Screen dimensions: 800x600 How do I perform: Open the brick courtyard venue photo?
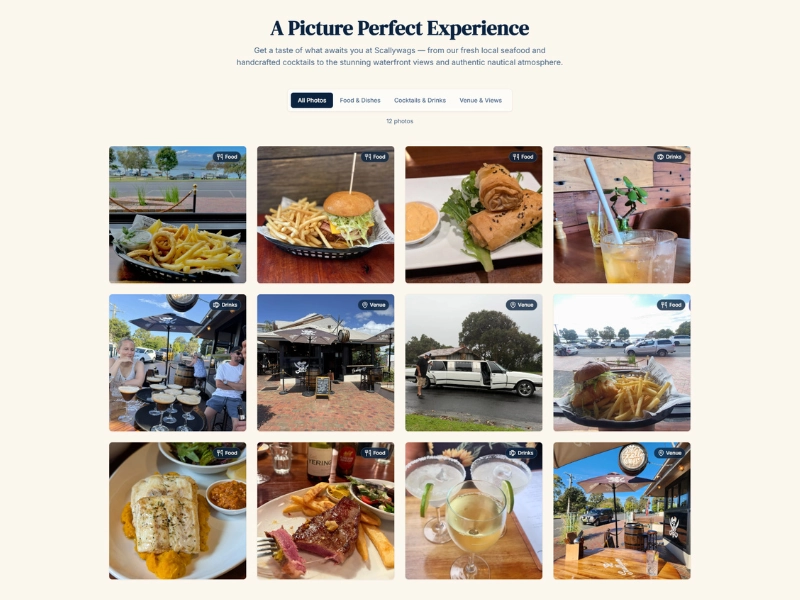pos(325,363)
